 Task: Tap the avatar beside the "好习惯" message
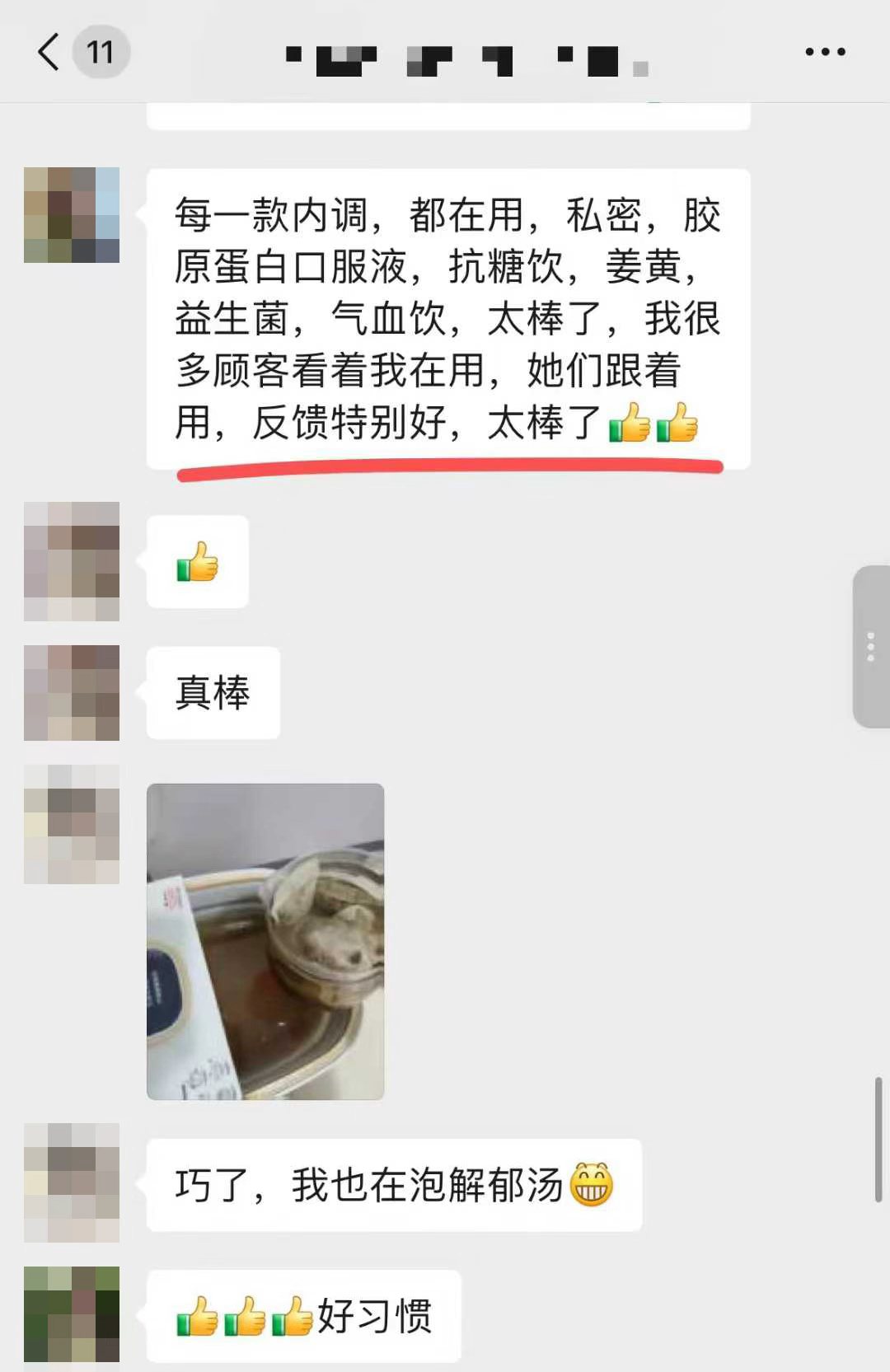tap(72, 1314)
